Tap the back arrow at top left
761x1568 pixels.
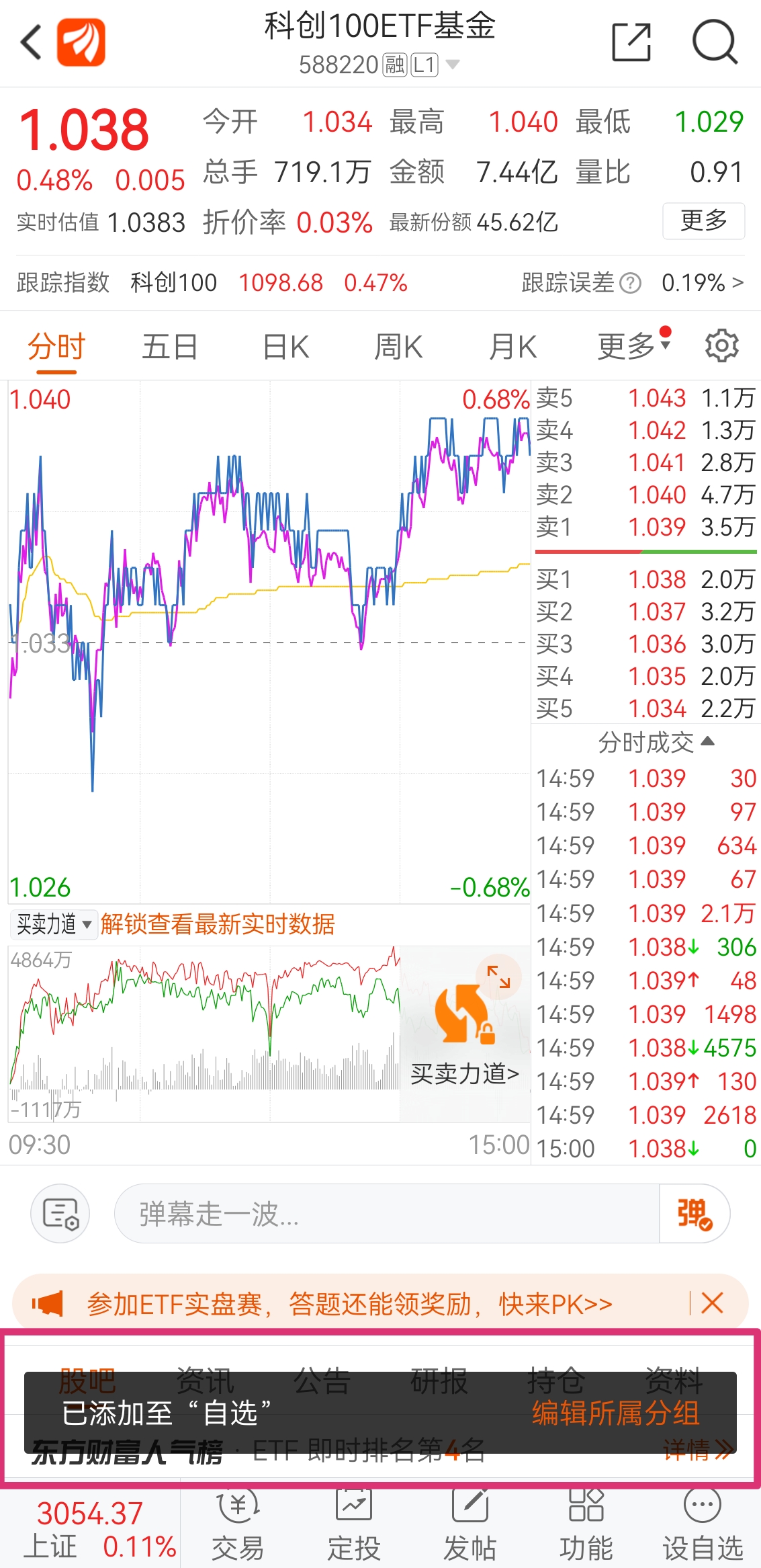(x=30, y=42)
